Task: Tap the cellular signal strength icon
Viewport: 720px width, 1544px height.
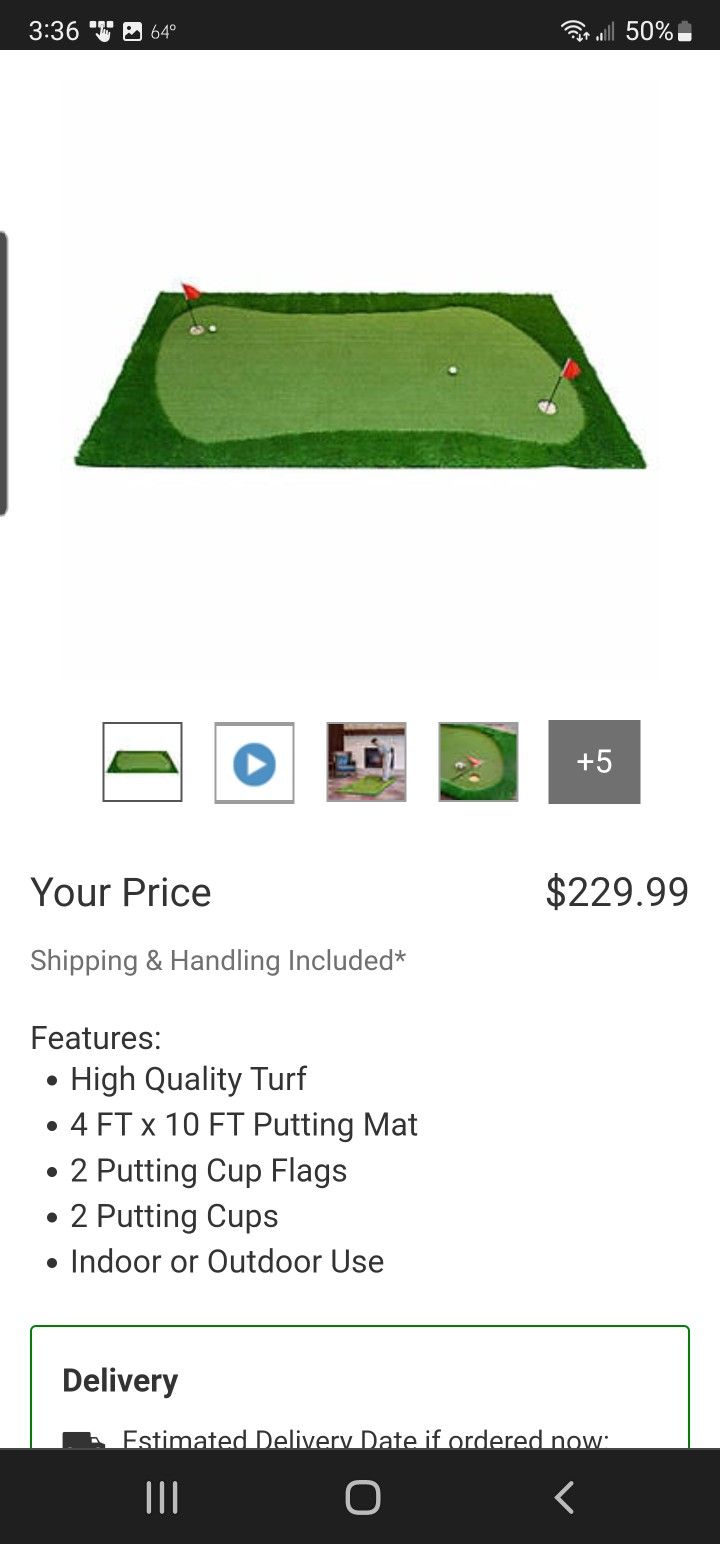Action: [602, 31]
